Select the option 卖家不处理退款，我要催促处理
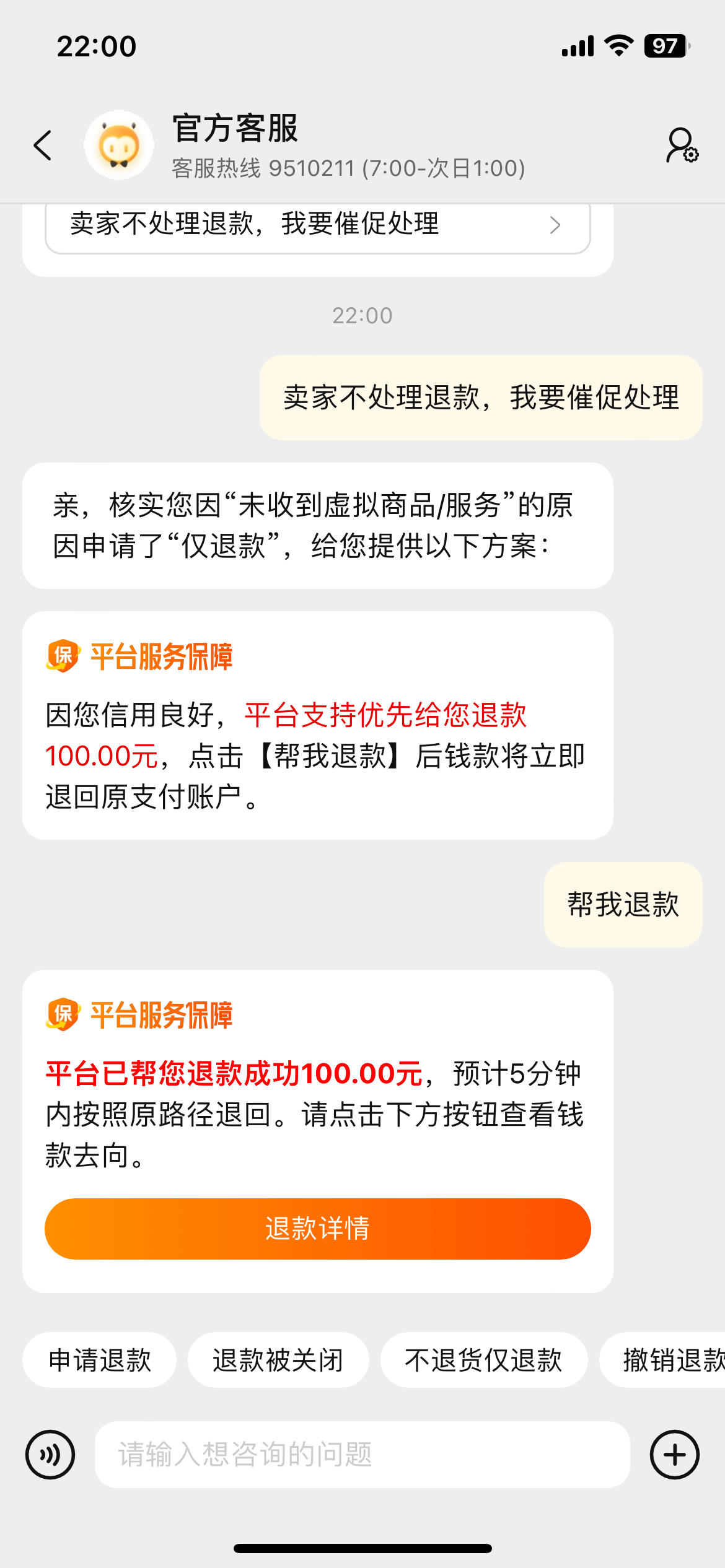The image size is (725, 1568). pyautogui.click(x=317, y=225)
